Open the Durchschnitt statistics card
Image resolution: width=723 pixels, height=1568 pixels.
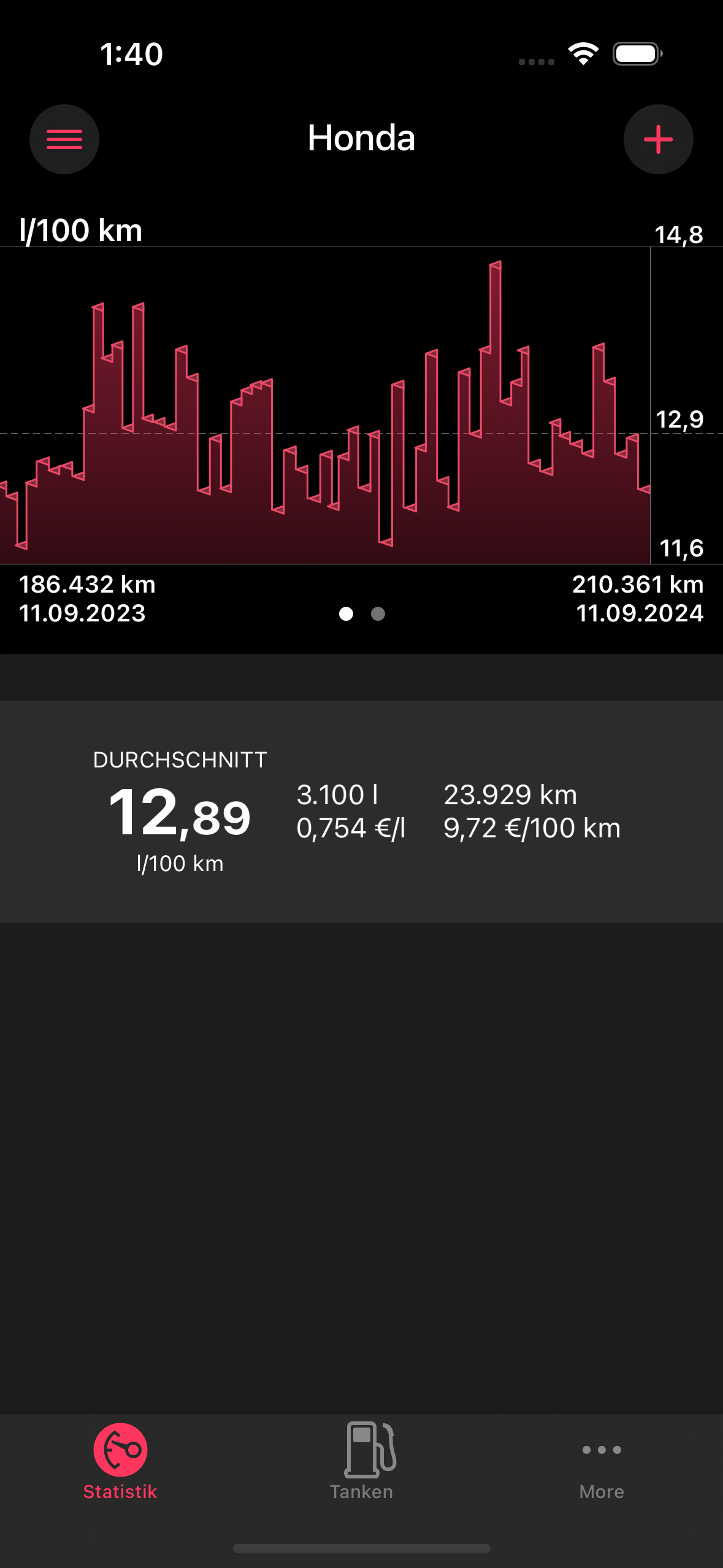(x=361, y=811)
